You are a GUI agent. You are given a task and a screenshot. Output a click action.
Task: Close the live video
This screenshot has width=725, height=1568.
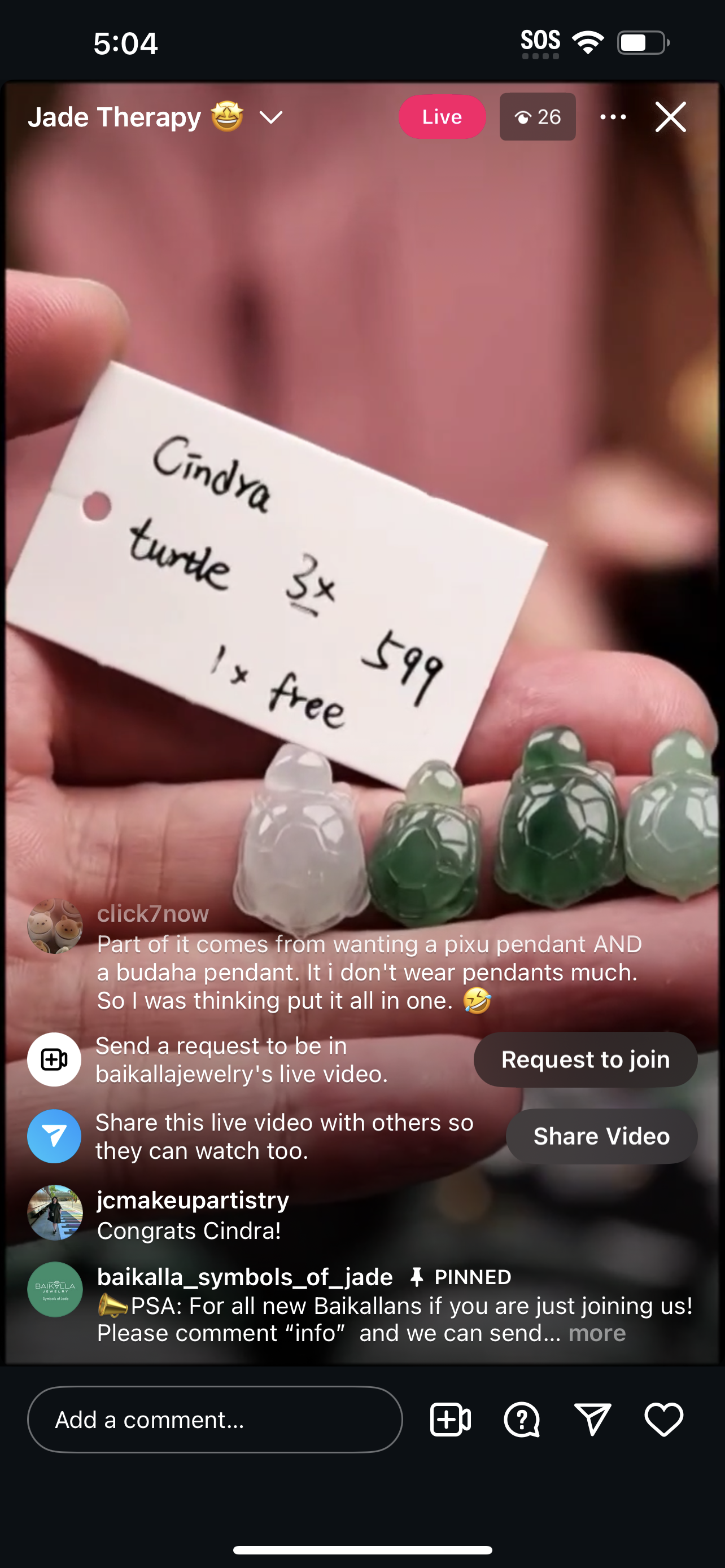tap(670, 117)
